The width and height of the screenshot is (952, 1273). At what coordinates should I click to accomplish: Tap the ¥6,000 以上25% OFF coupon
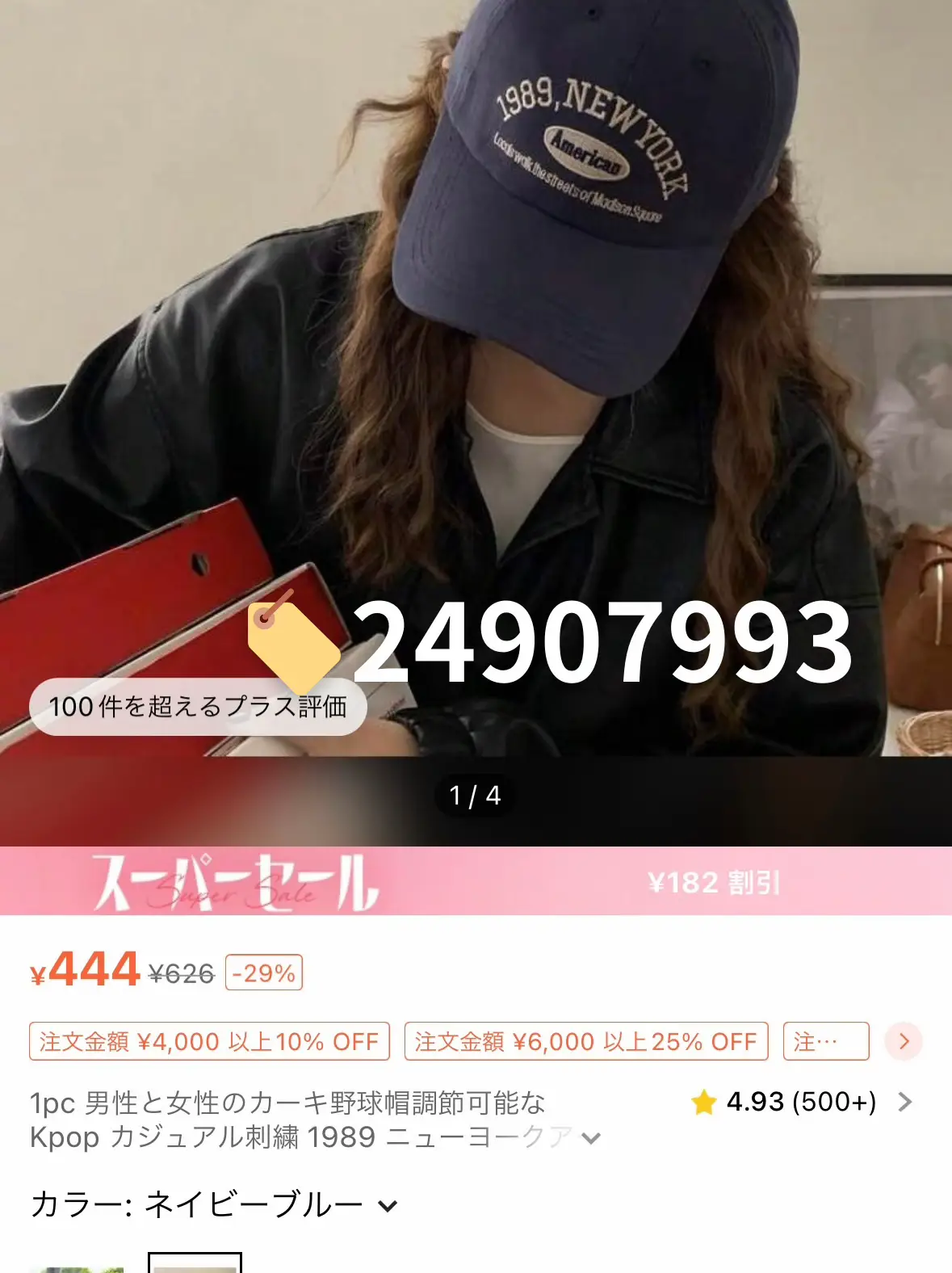coord(585,1041)
